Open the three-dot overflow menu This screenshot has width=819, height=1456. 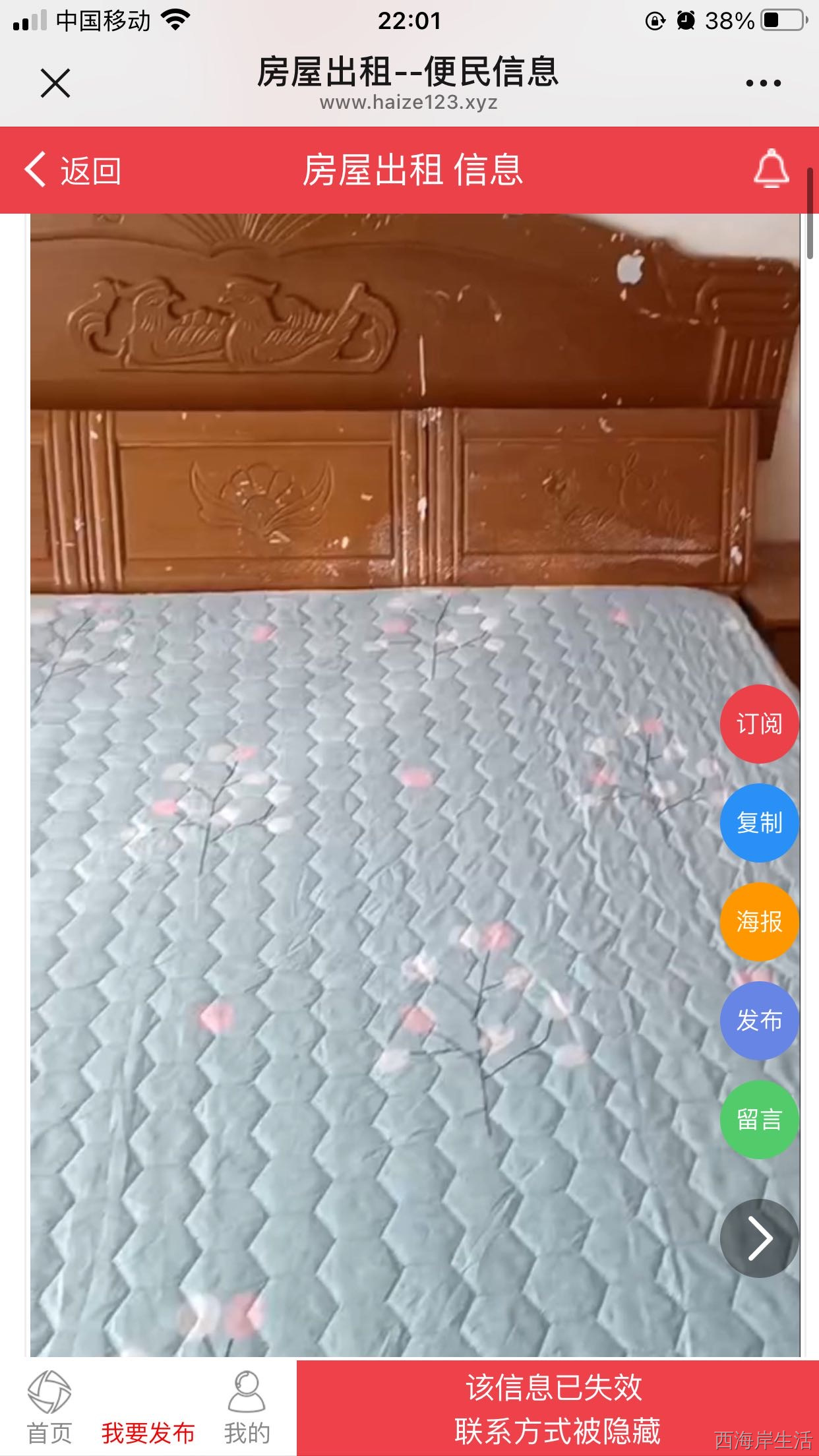(x=763, y=83)
